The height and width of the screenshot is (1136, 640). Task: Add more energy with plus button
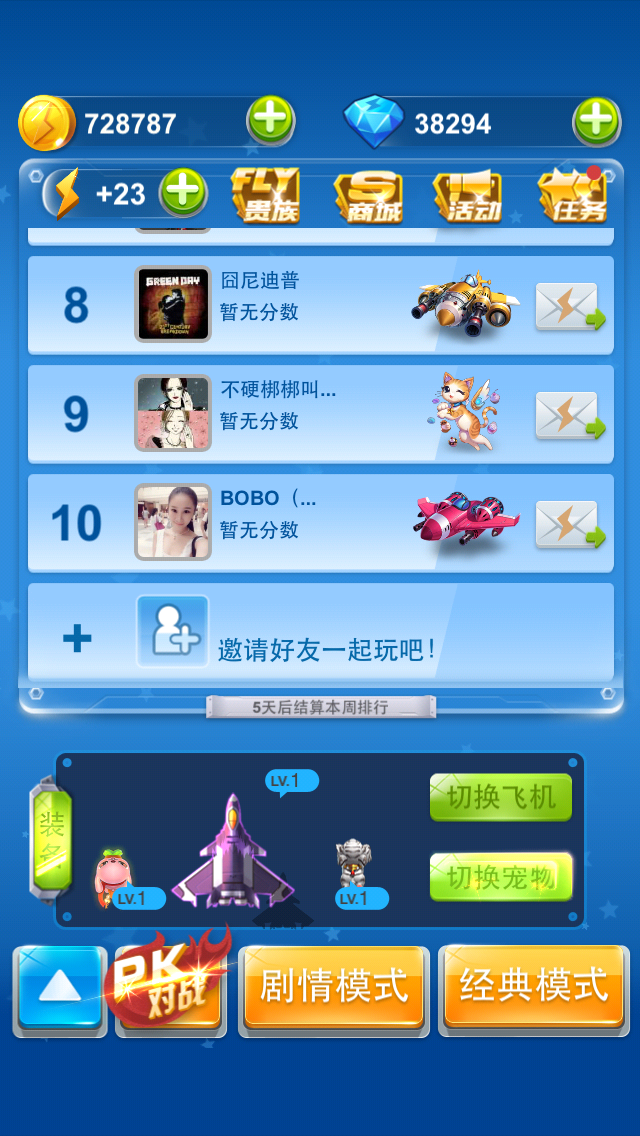(x=183, y=192)
